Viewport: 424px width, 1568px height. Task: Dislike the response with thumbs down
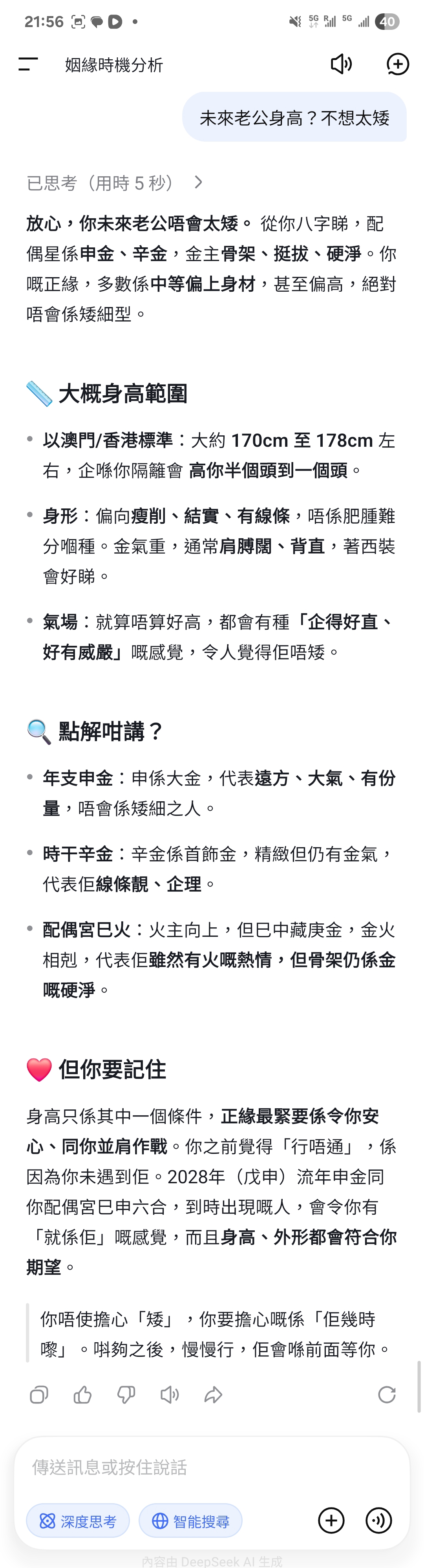click(126, 1394)
